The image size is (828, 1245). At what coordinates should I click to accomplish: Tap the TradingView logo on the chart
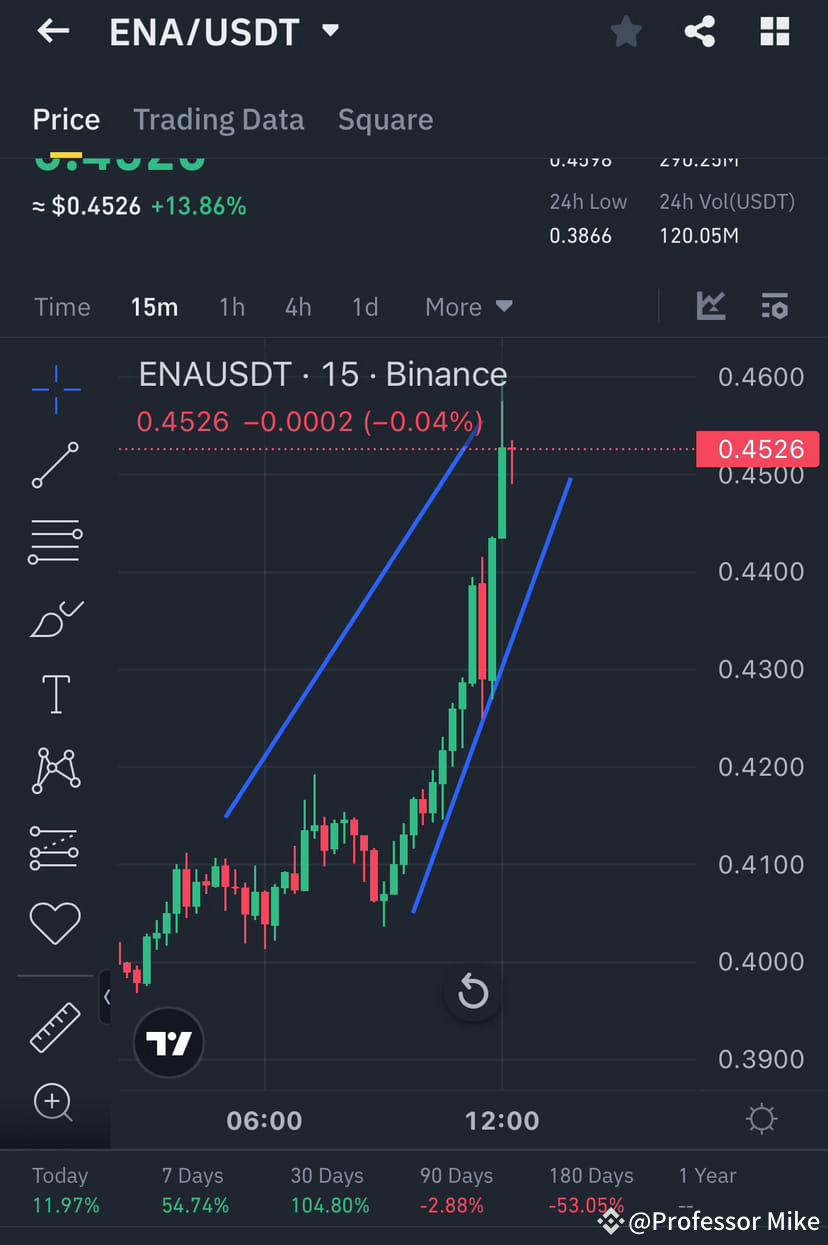pos(168,1042)
